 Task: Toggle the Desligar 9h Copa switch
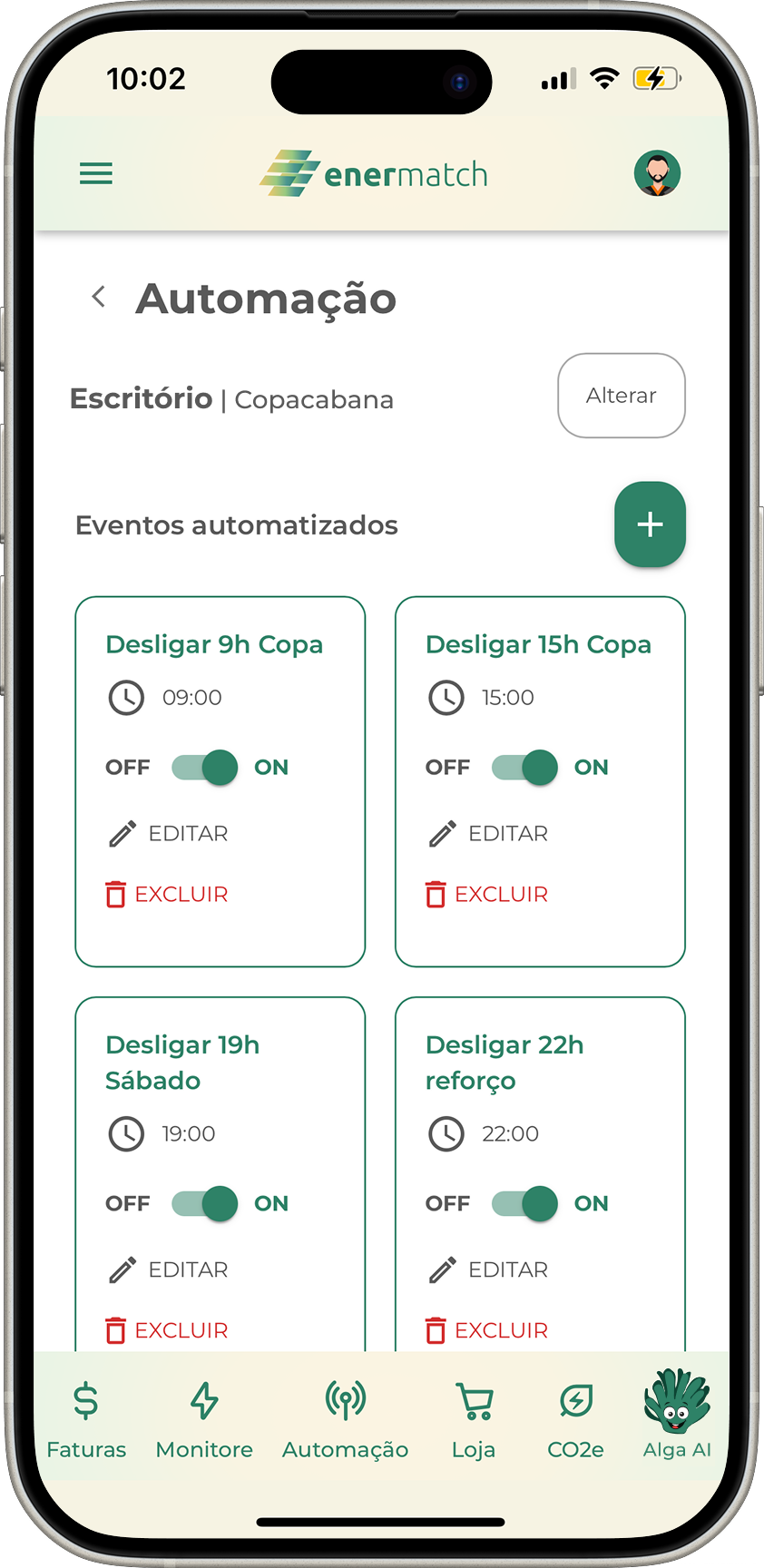pyautogui.click(x=205, y=768)
